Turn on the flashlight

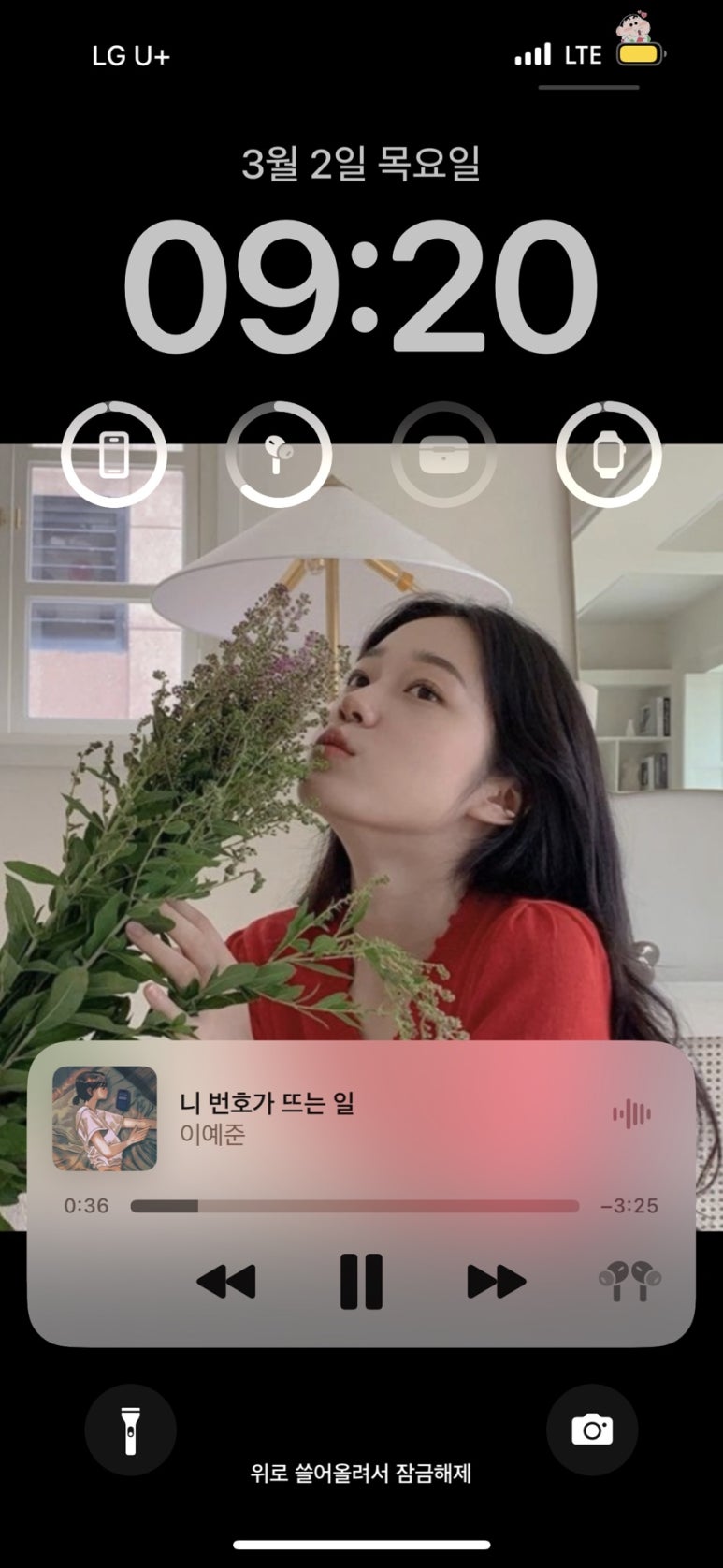click(130, 1430)
